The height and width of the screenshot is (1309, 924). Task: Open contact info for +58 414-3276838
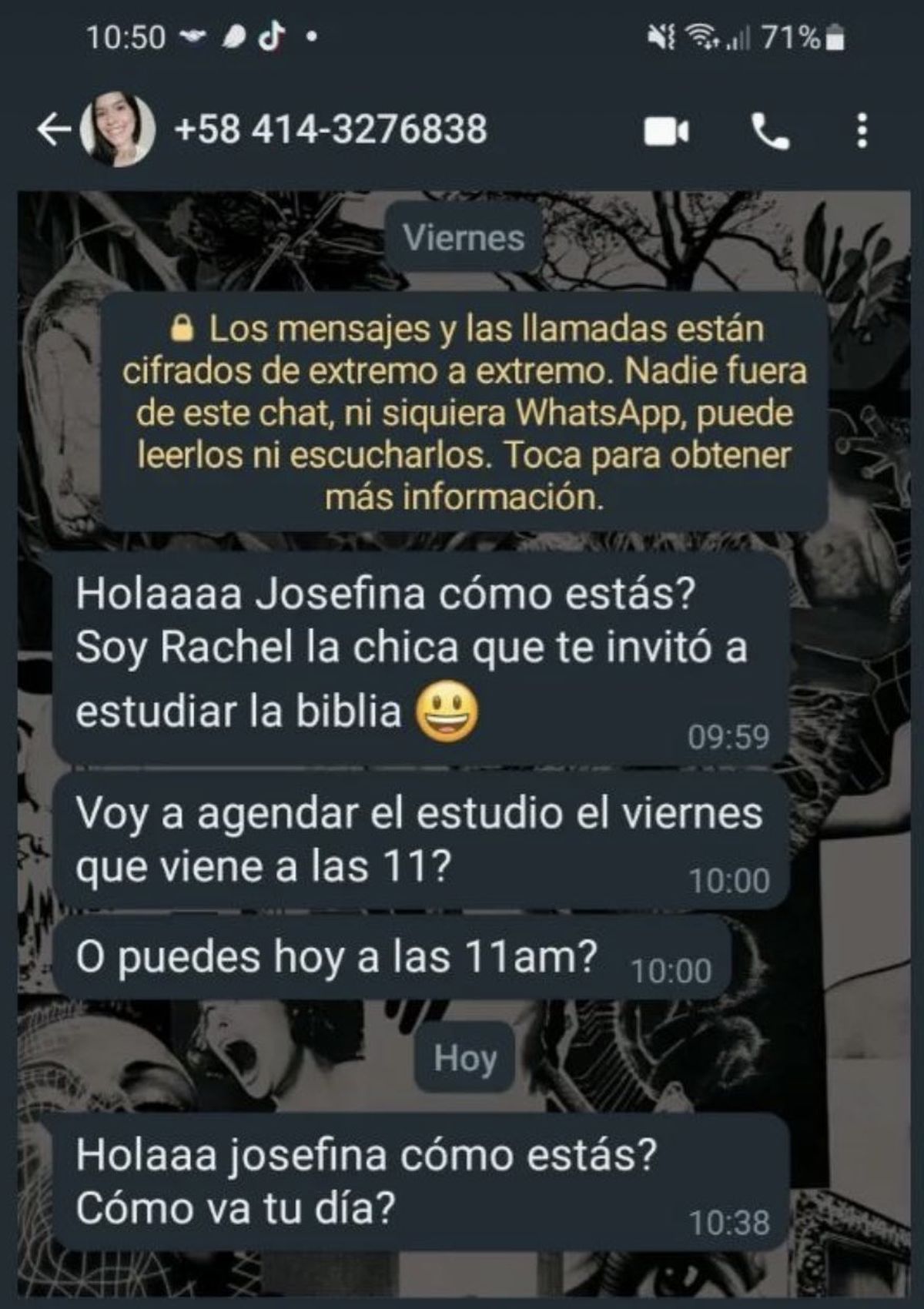(331, 129)
